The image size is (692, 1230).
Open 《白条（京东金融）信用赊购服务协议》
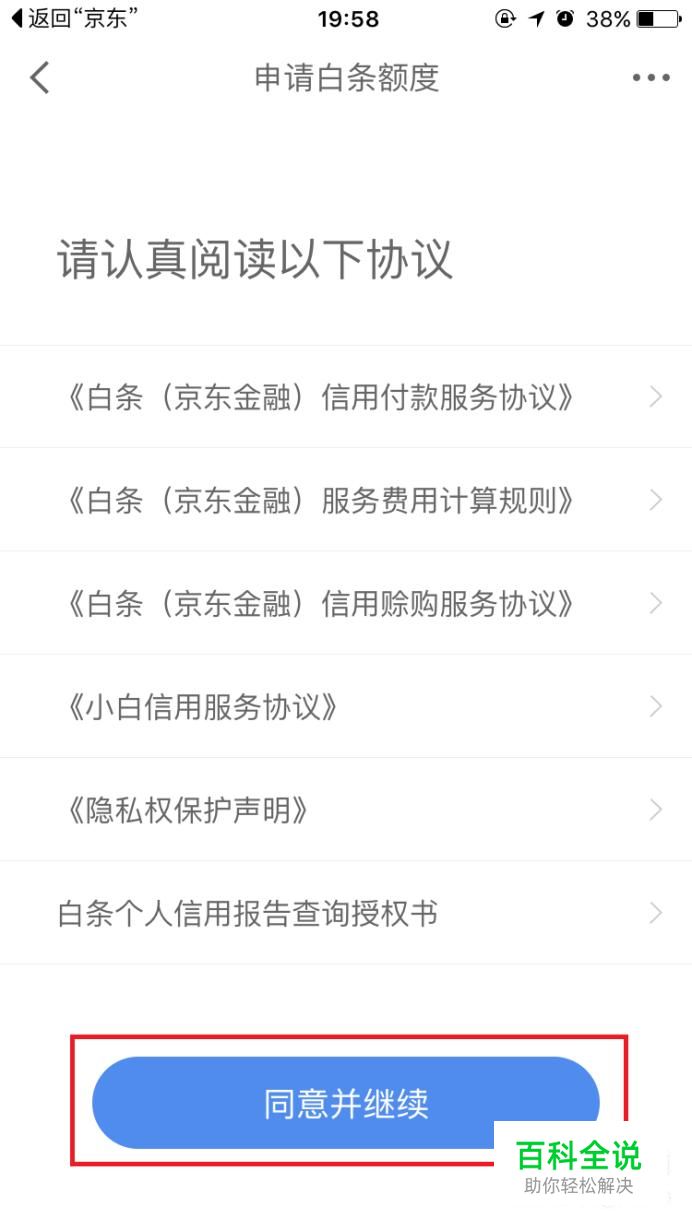click(x=346, y=603)
